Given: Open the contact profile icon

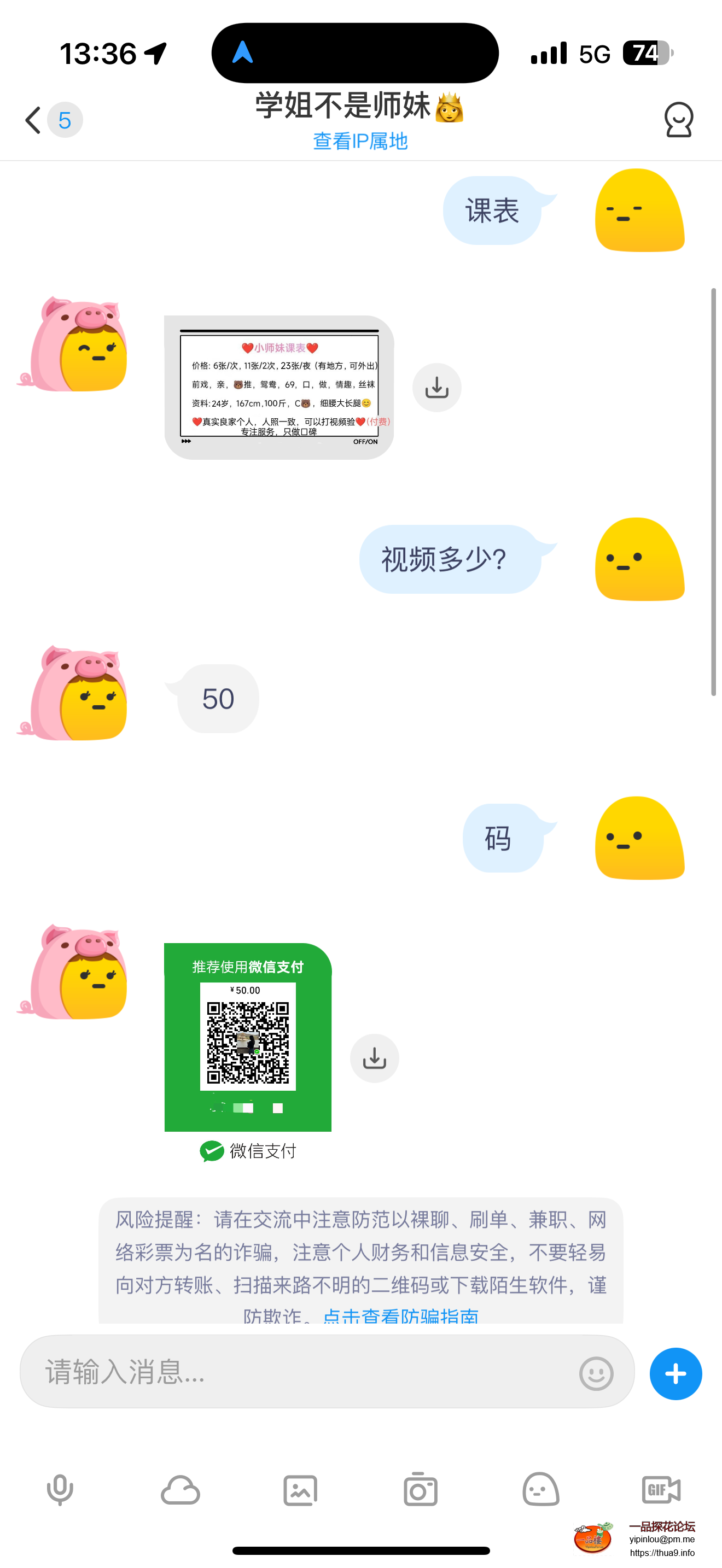Looking at the screenshot, I should click(678, 120).
